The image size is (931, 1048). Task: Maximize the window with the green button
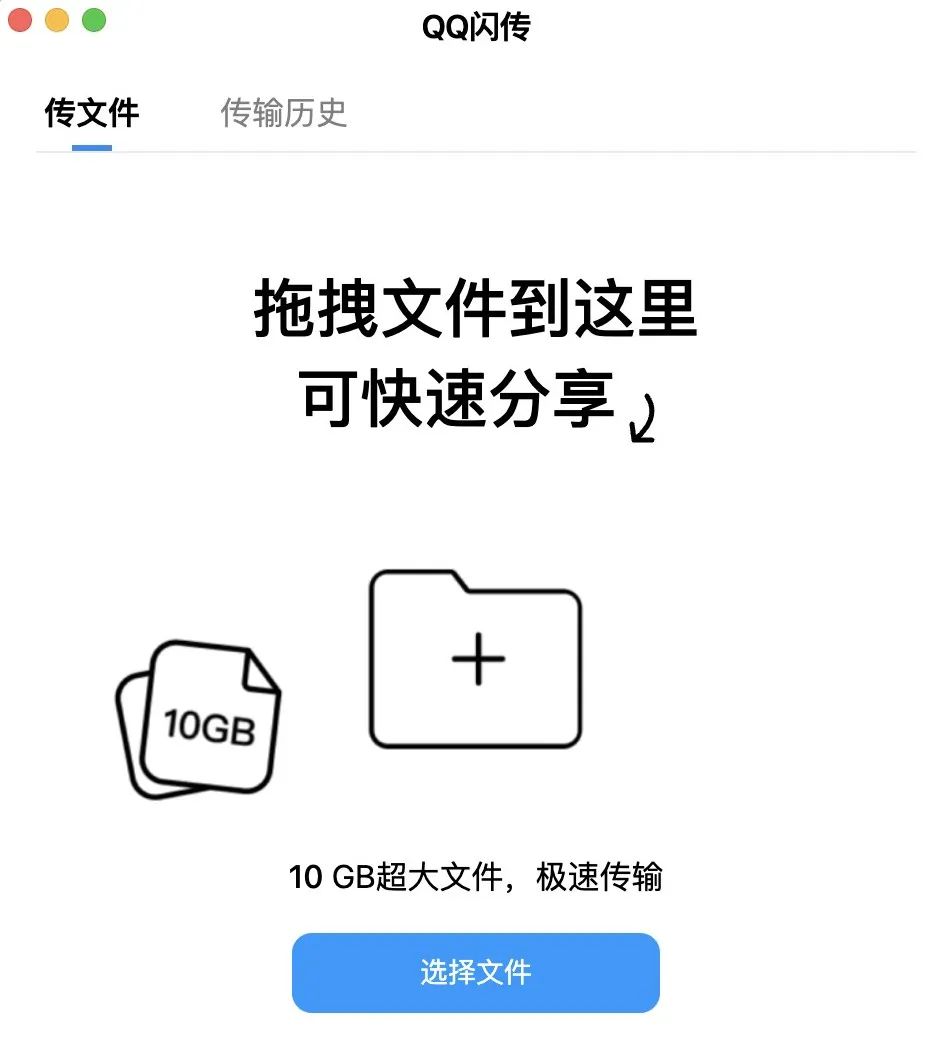tap(94, 19)
